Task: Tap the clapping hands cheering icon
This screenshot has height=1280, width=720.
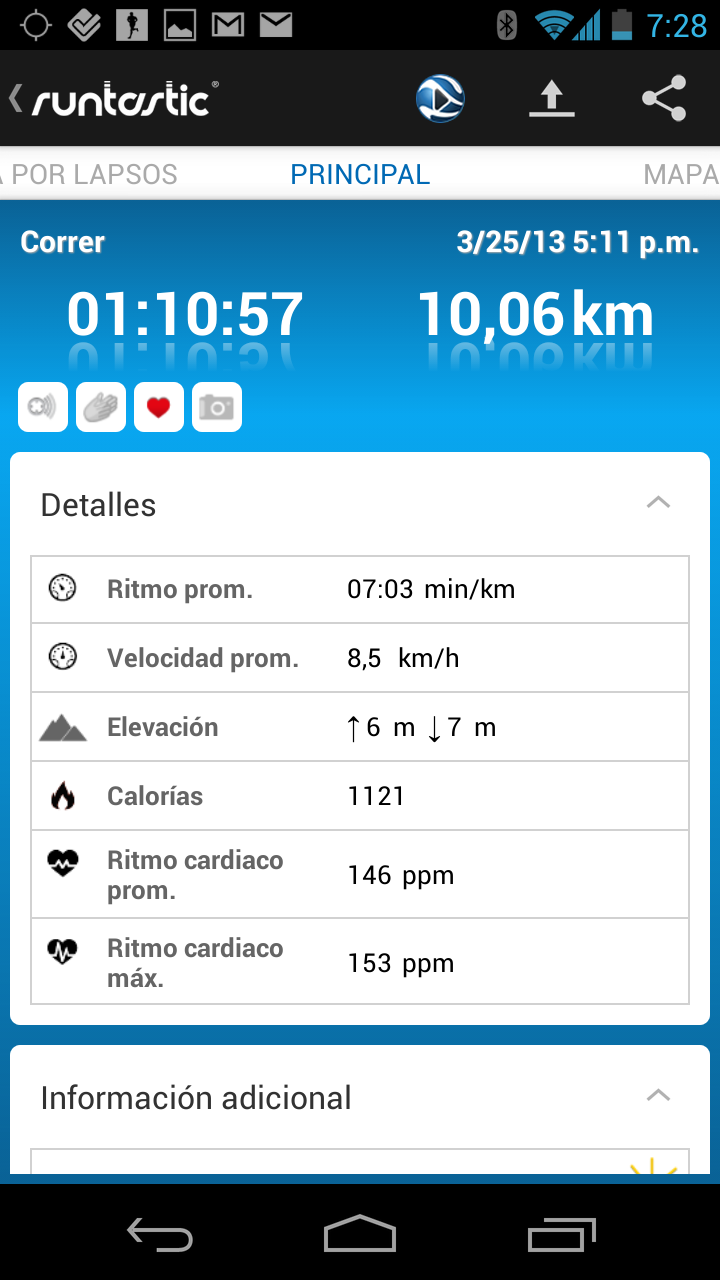Action: [101, 408]
